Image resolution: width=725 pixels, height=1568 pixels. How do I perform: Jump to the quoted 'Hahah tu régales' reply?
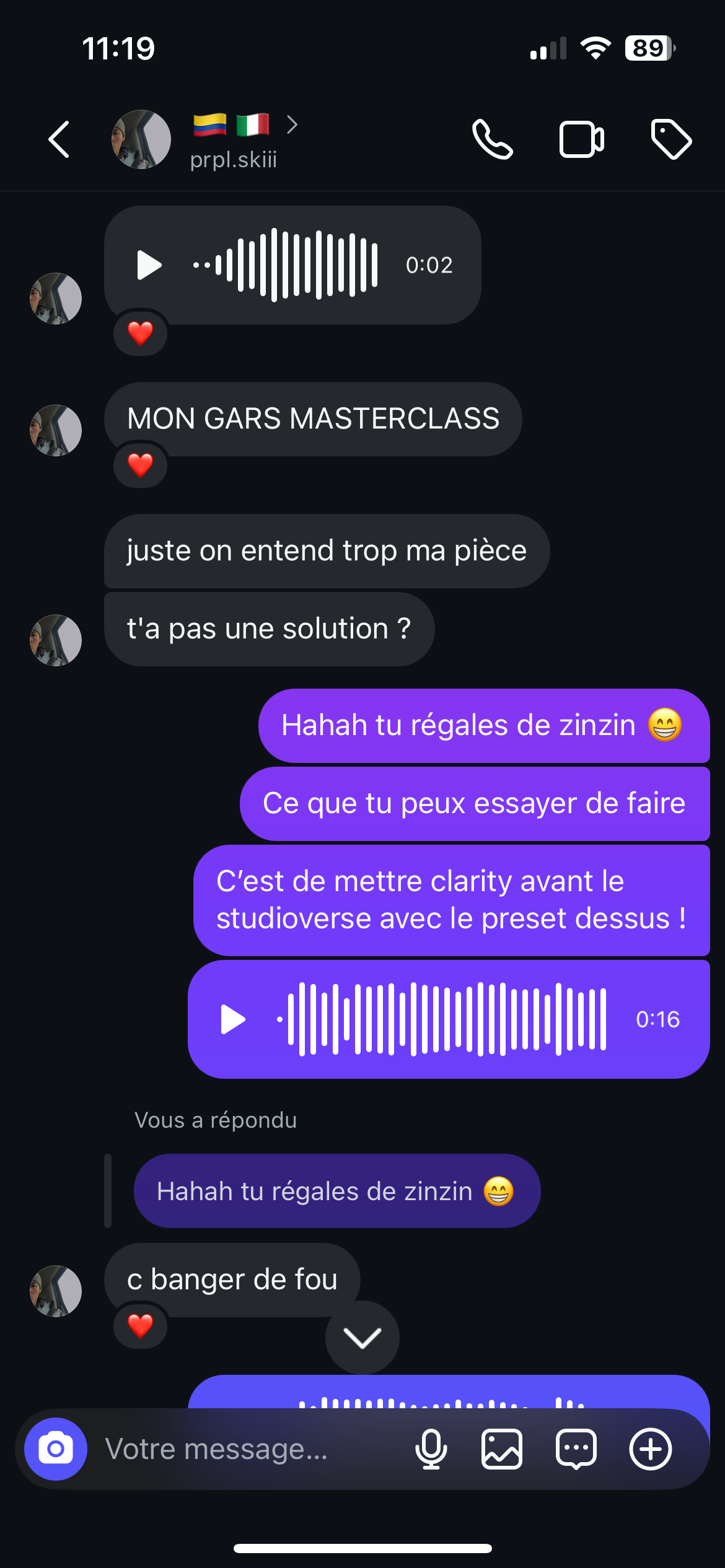tap(336, 1191)
